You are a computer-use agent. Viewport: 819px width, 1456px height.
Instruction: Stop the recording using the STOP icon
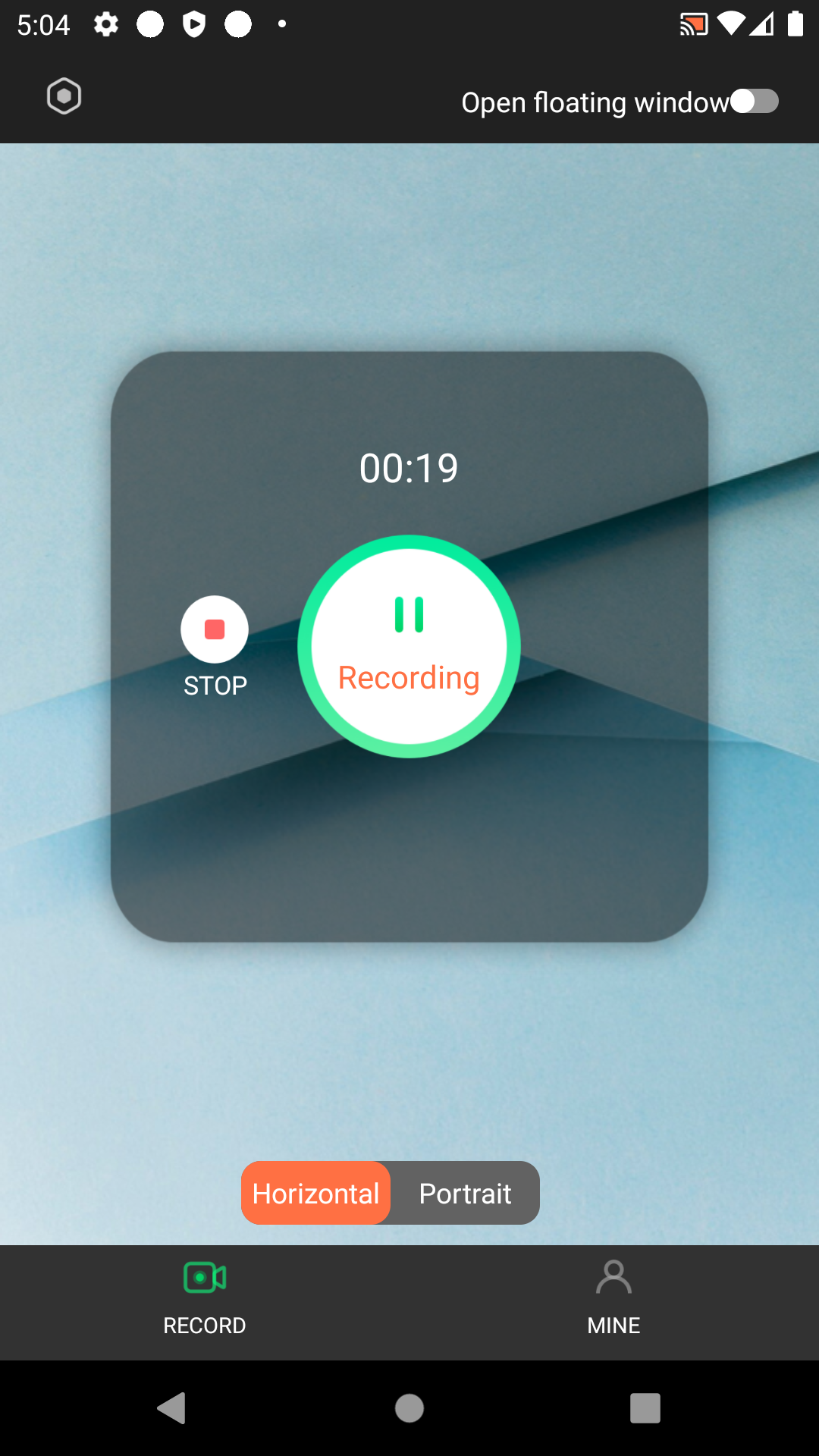tap(215, 629)
